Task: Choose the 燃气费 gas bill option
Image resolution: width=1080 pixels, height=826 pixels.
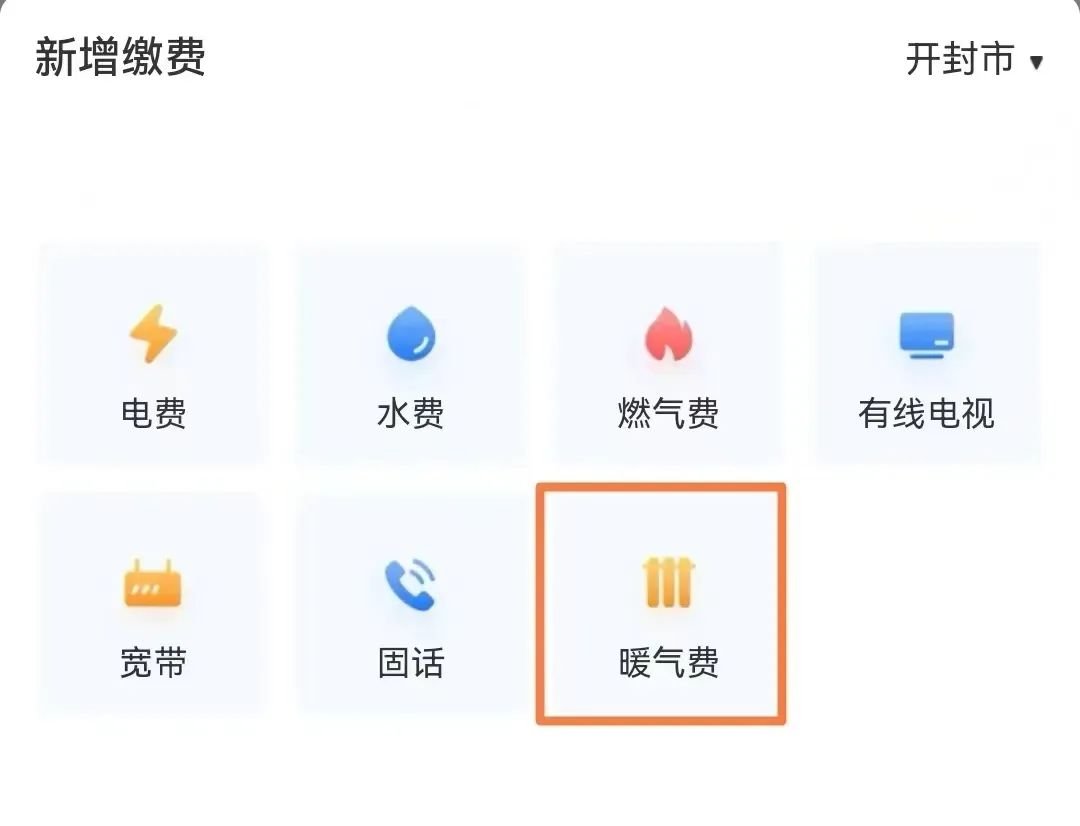Action: click(668, 356)
